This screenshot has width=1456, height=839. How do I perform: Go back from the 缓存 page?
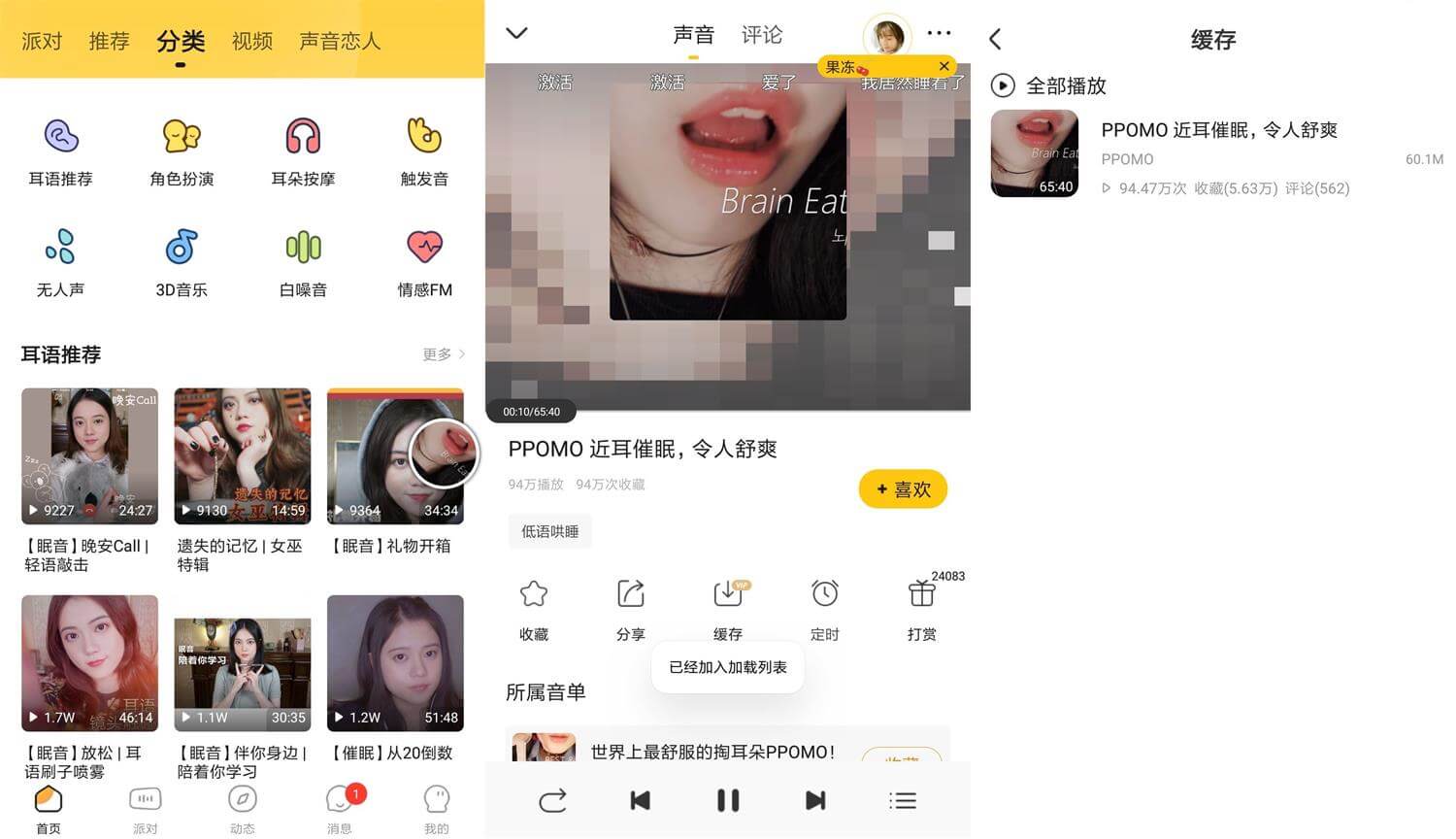coord(995,40)
